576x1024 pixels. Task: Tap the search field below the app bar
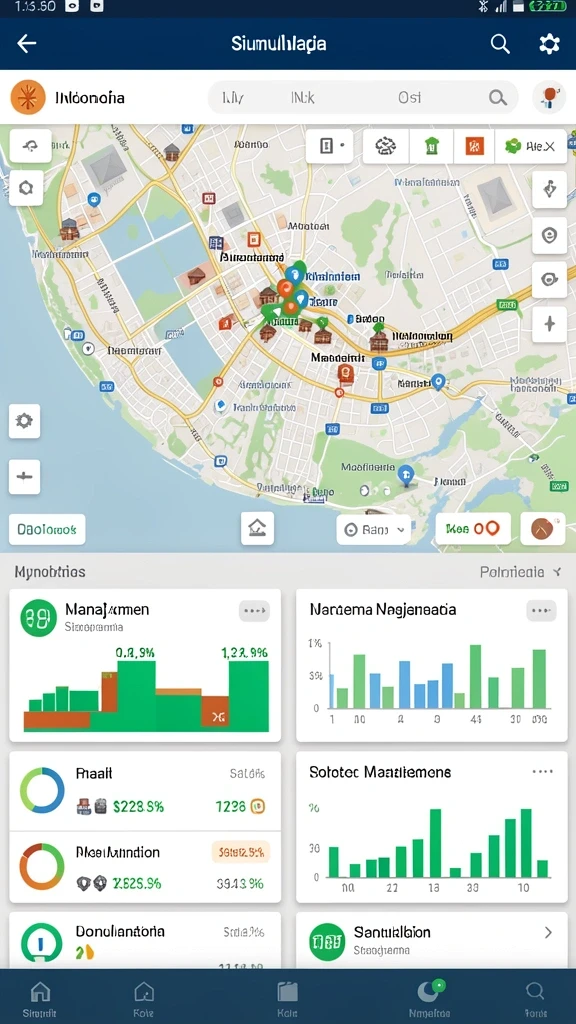tap(362, 98)
